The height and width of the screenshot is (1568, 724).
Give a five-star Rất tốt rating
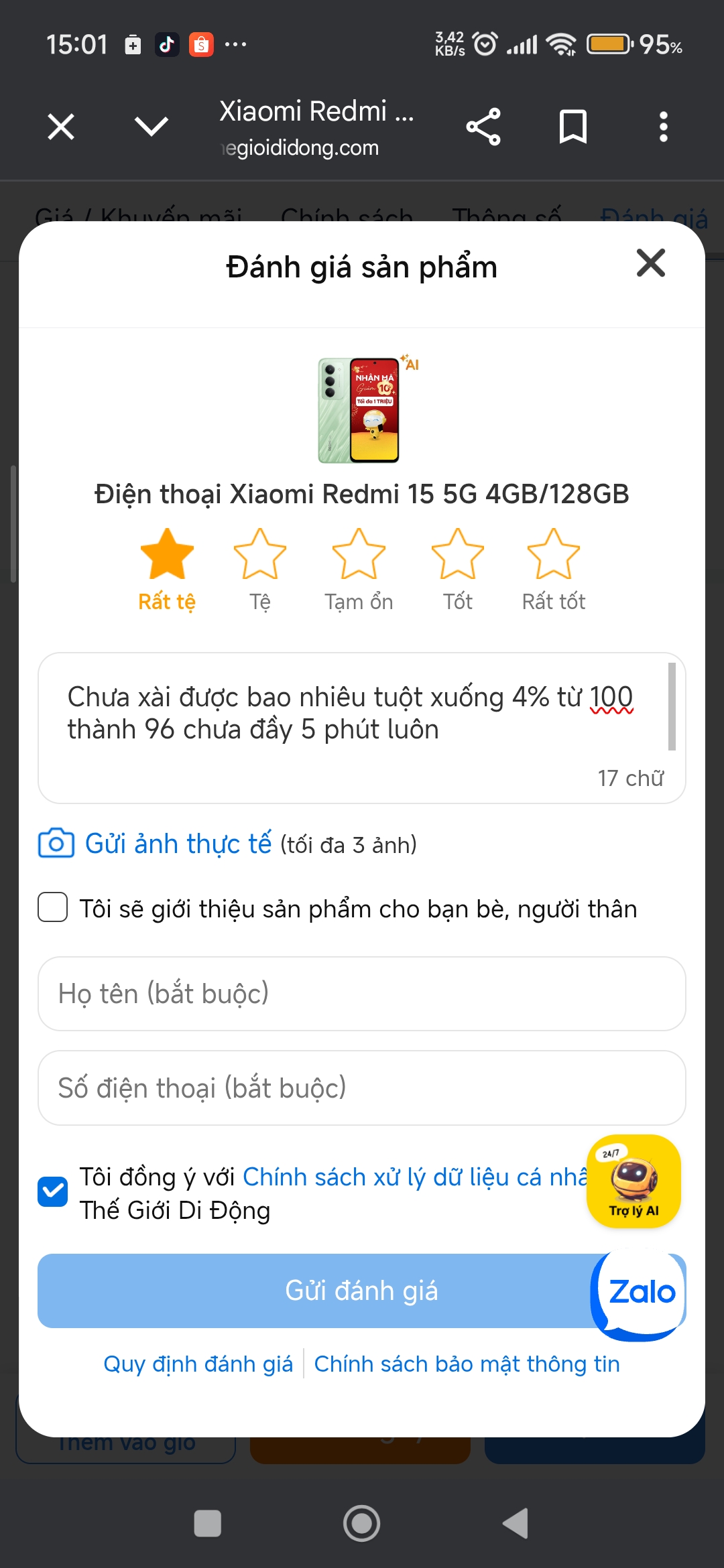click(553, 555)
